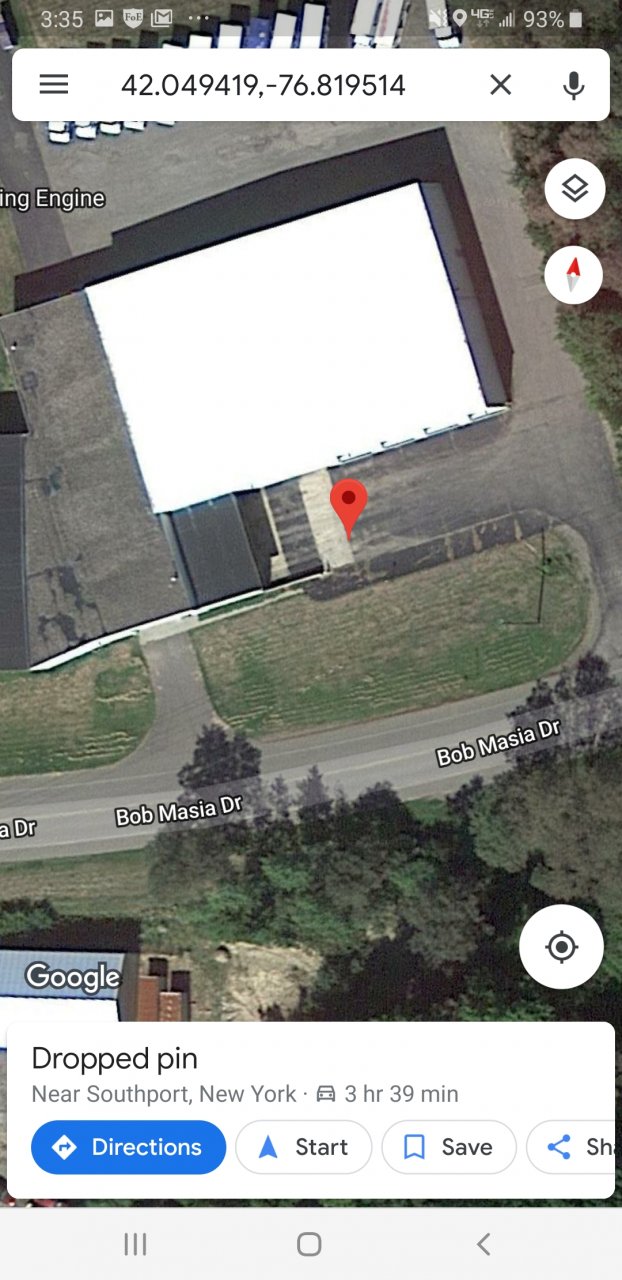
Task: Start navigation to the pin
Action: coord(303,1147)
